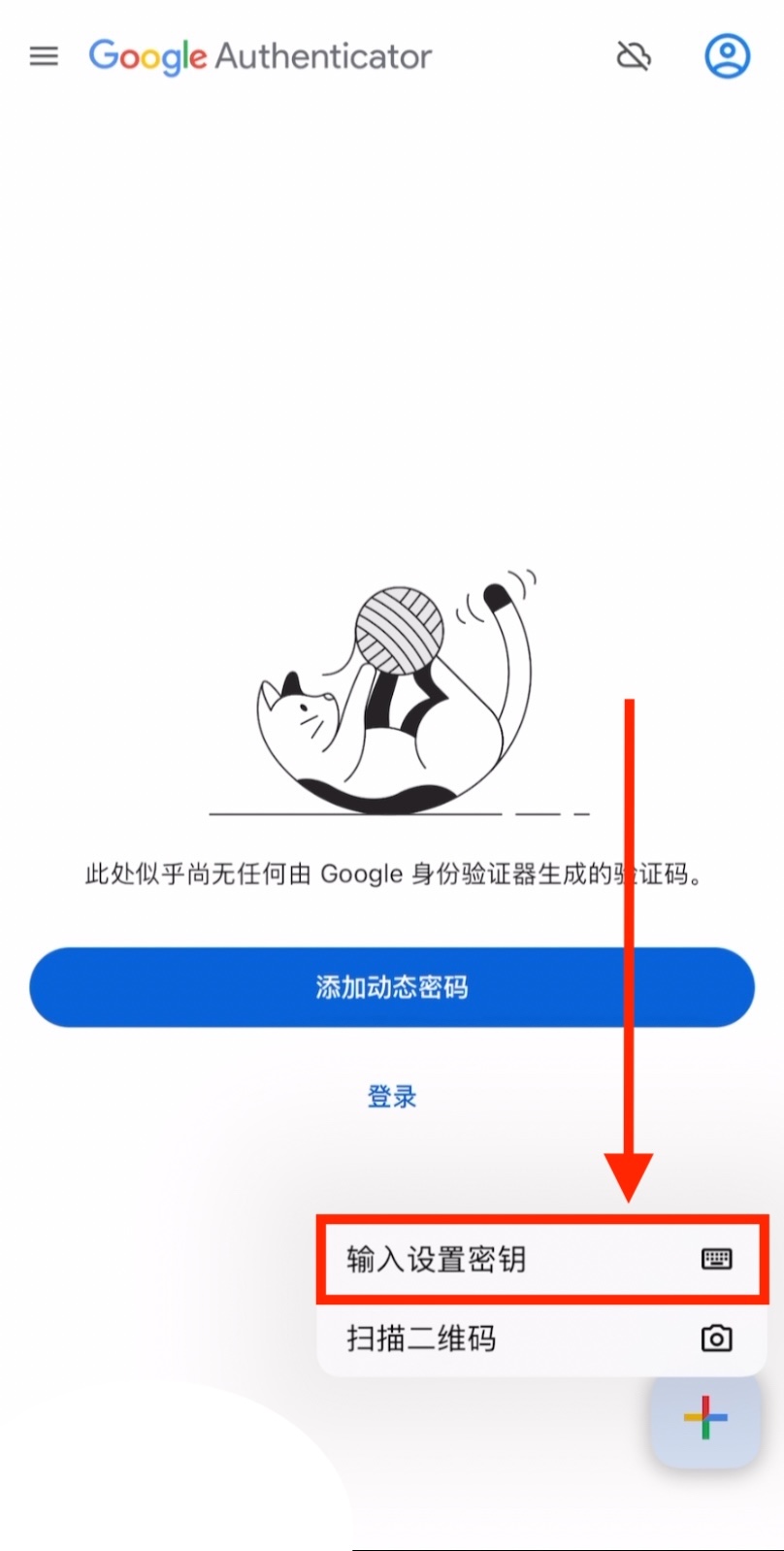This screenshot has width=784, height=1551.
Task: Click the camera icon beside 扫描二维码
Action: (717, 1337)
